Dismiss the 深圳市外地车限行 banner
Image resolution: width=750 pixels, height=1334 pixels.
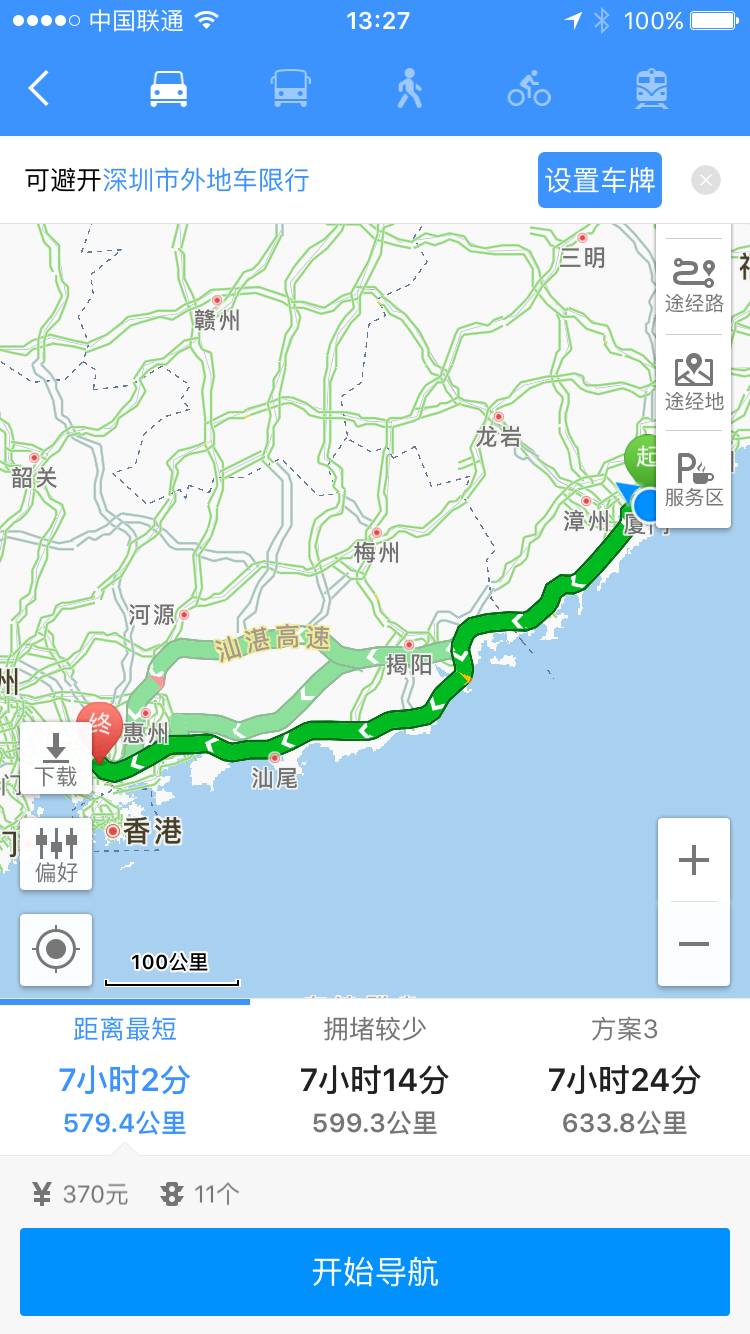[706, 180]
